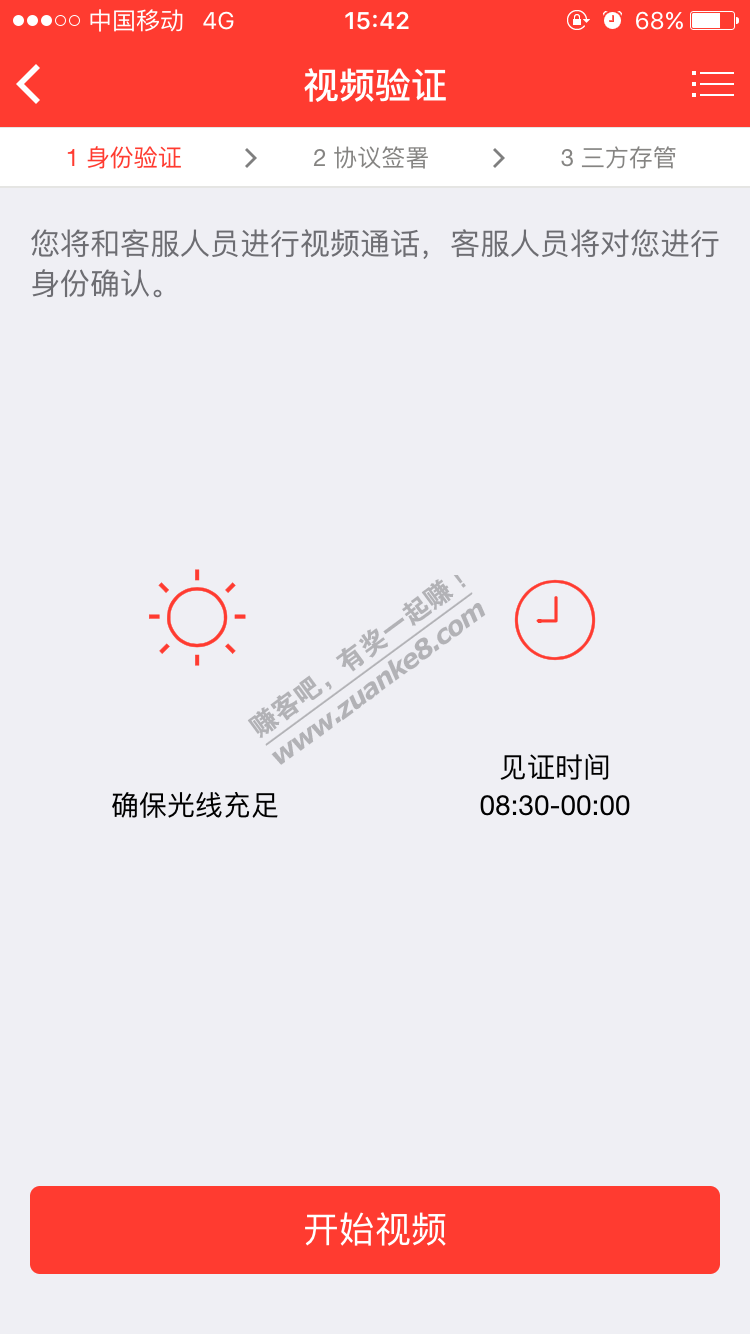The image size is (750, 1334).
Task: Tap the 开始视频 button
Action: point(374,1230)
